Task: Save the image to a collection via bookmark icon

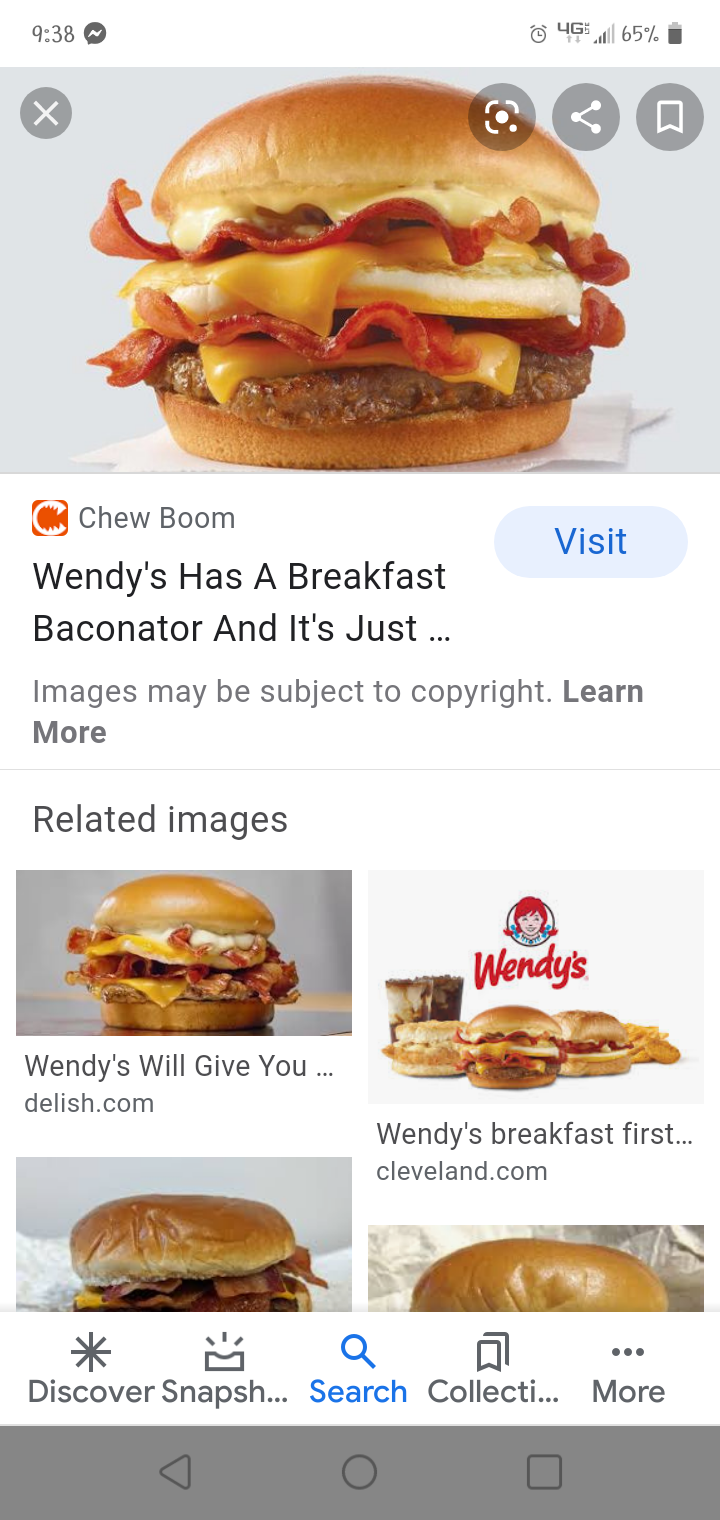Action: point(669,117)
